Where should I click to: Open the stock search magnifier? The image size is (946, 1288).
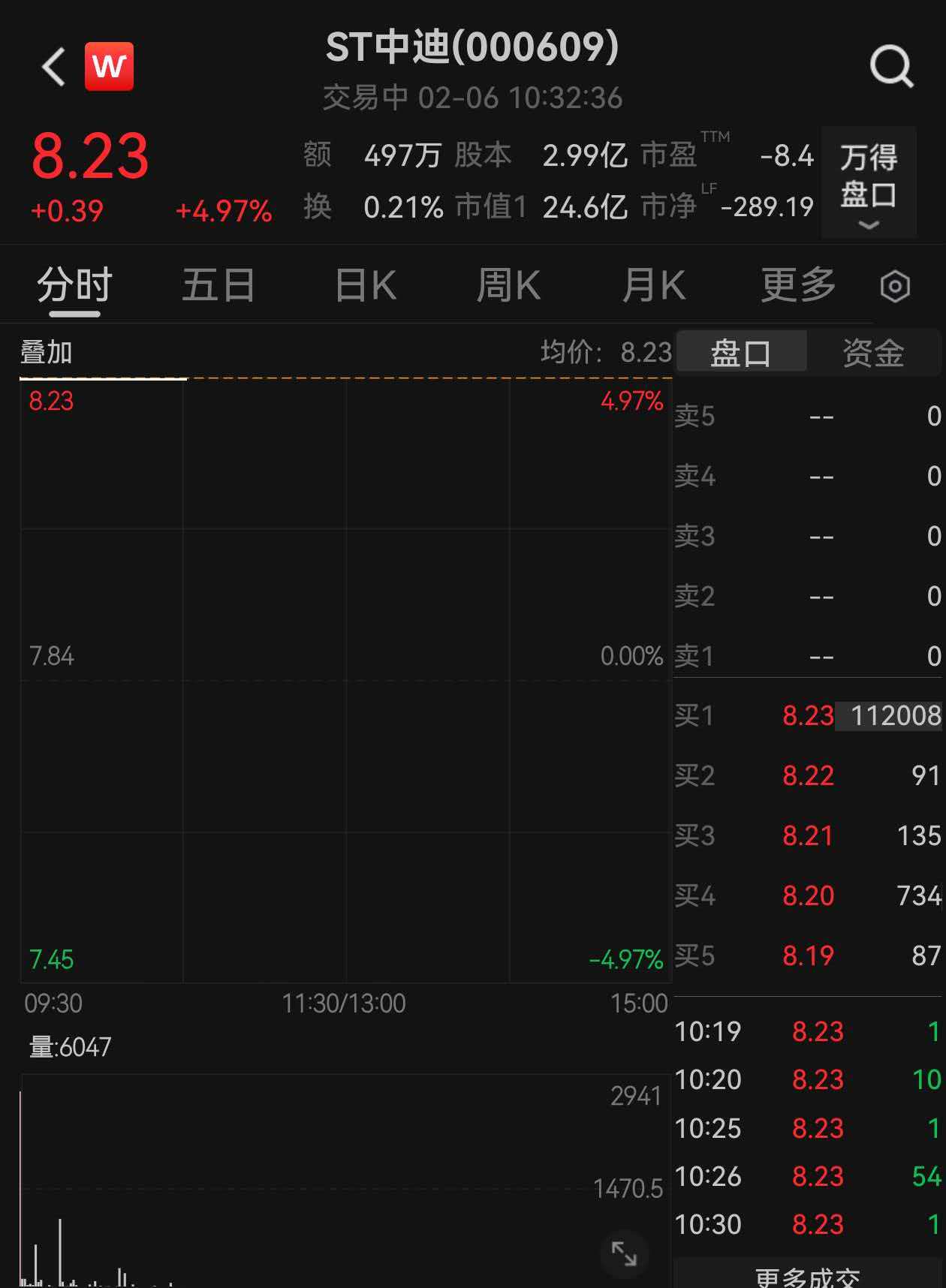(891, 68)
